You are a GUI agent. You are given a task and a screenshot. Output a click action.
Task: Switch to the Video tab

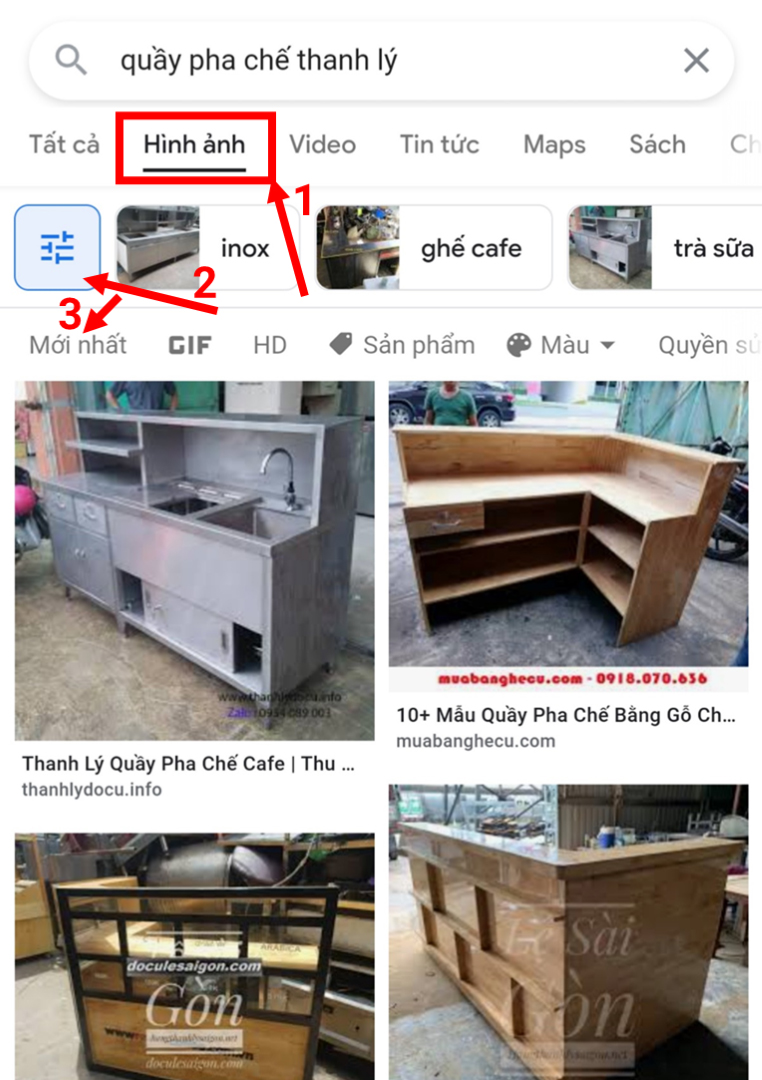point(322,144)
